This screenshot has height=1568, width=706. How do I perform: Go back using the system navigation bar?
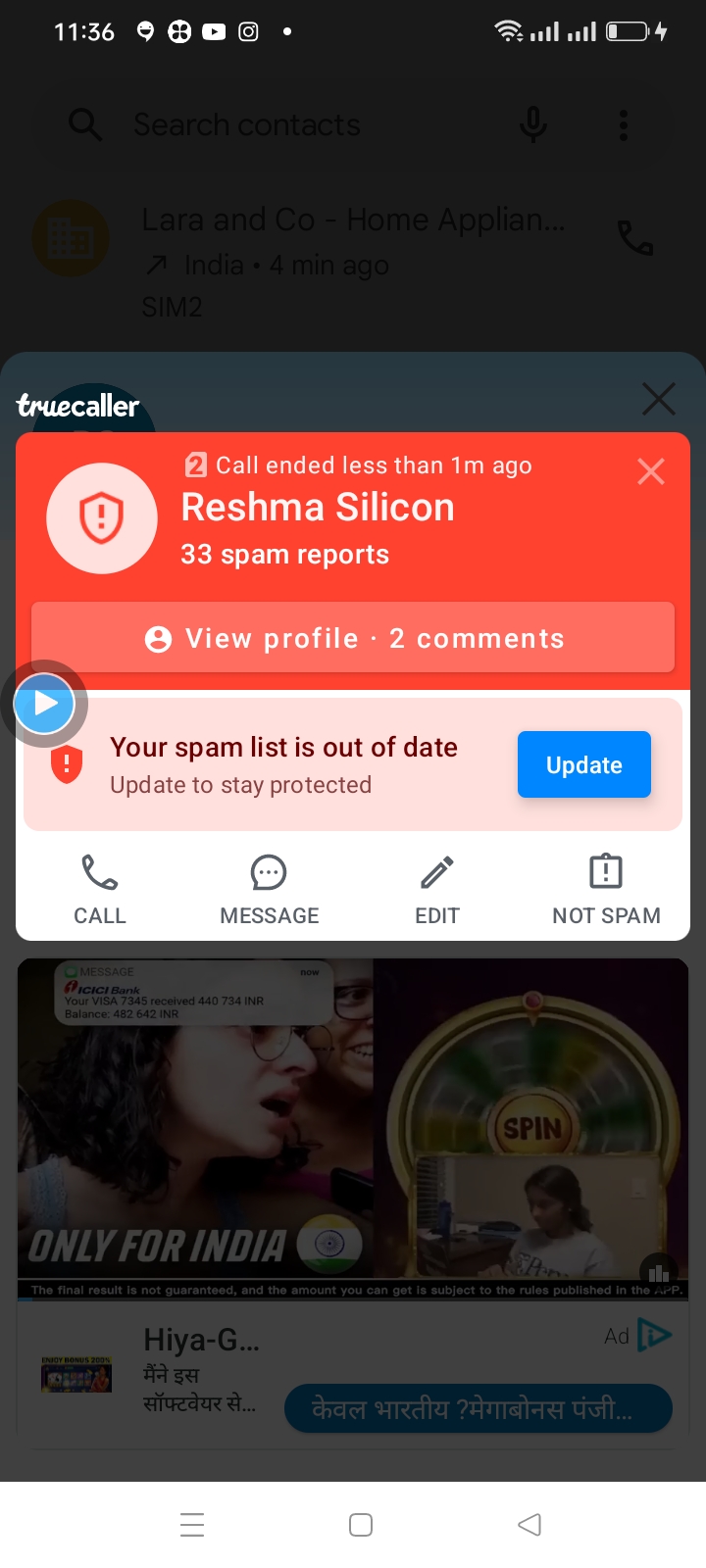(x=529, y=1525)
